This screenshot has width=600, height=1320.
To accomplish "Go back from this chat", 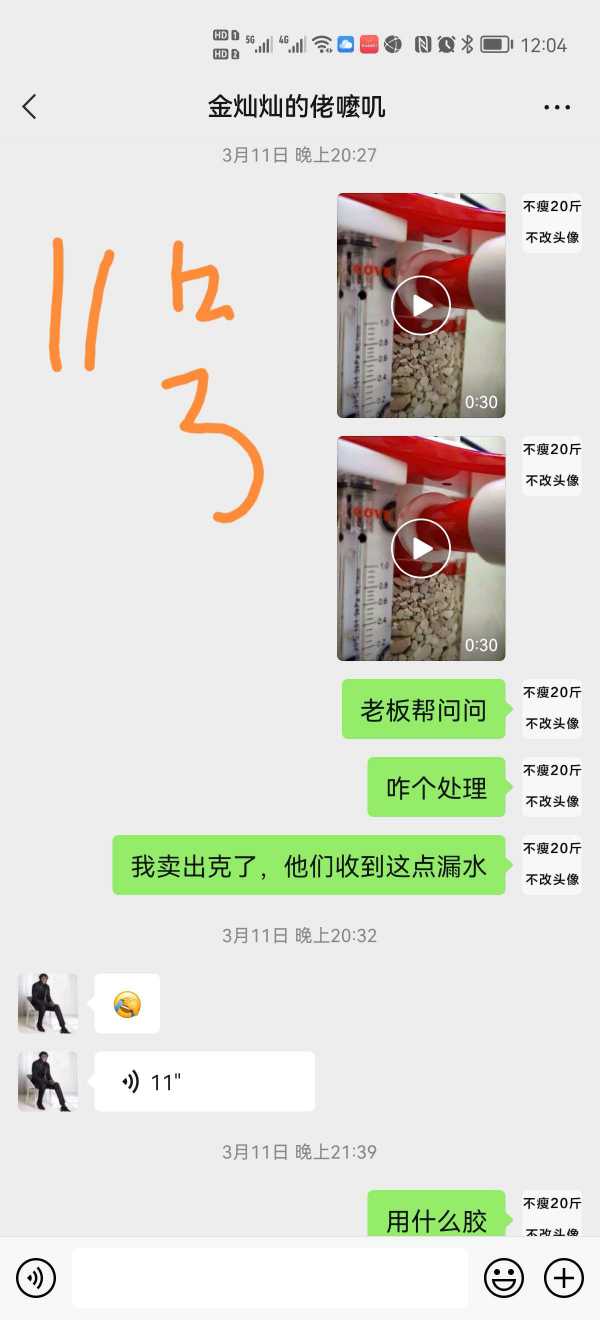I will tap(29, 107).
